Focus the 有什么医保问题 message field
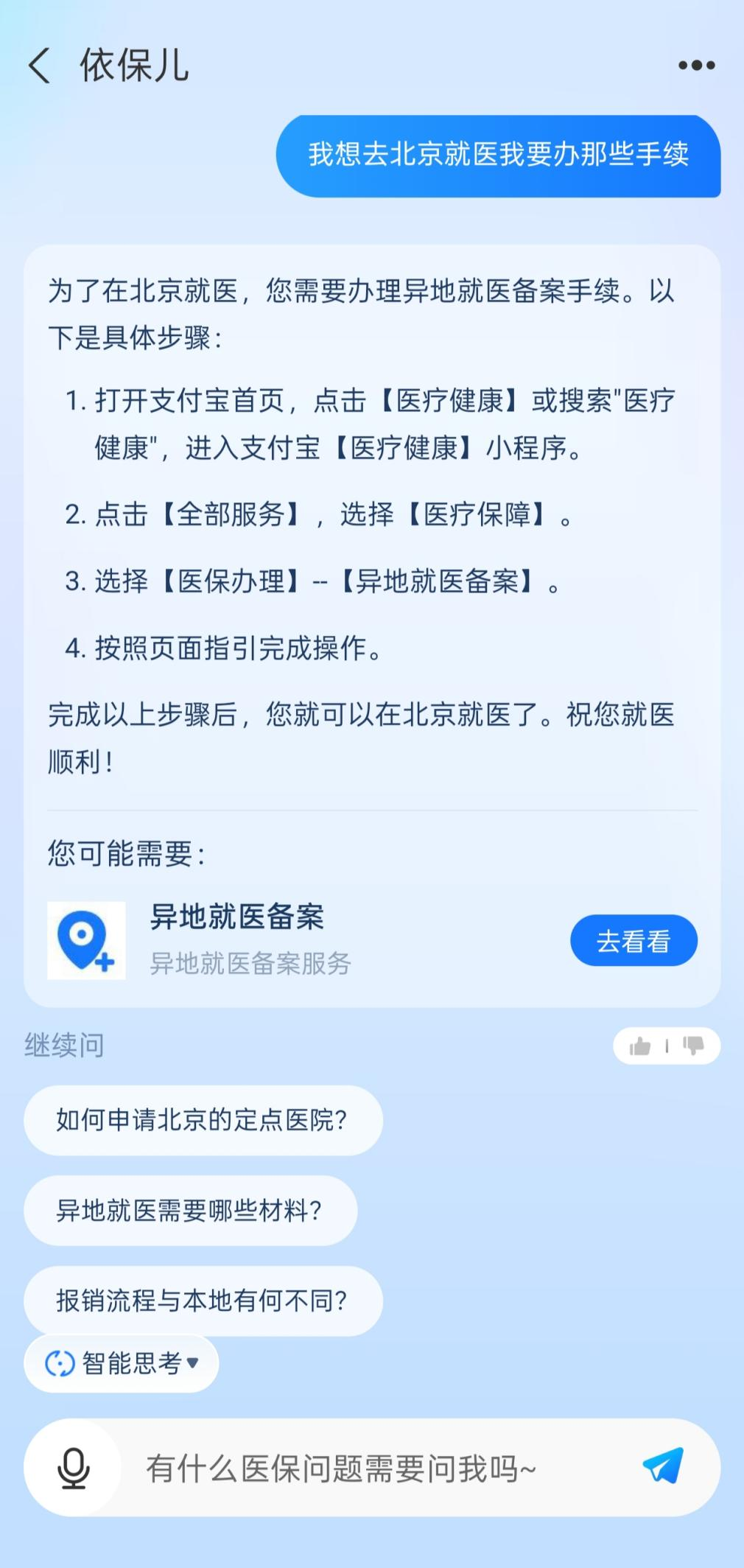744x1568 pixels. (x=368, y=1469)
